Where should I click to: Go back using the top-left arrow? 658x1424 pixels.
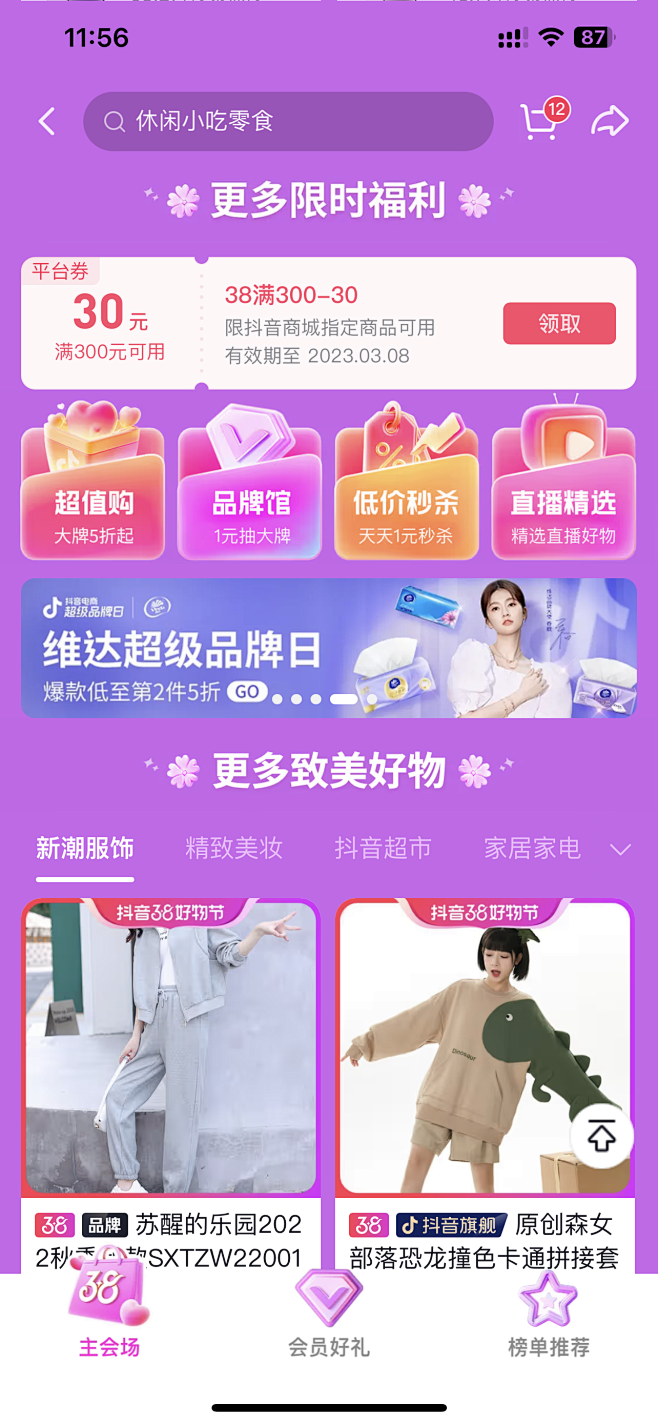47,122
